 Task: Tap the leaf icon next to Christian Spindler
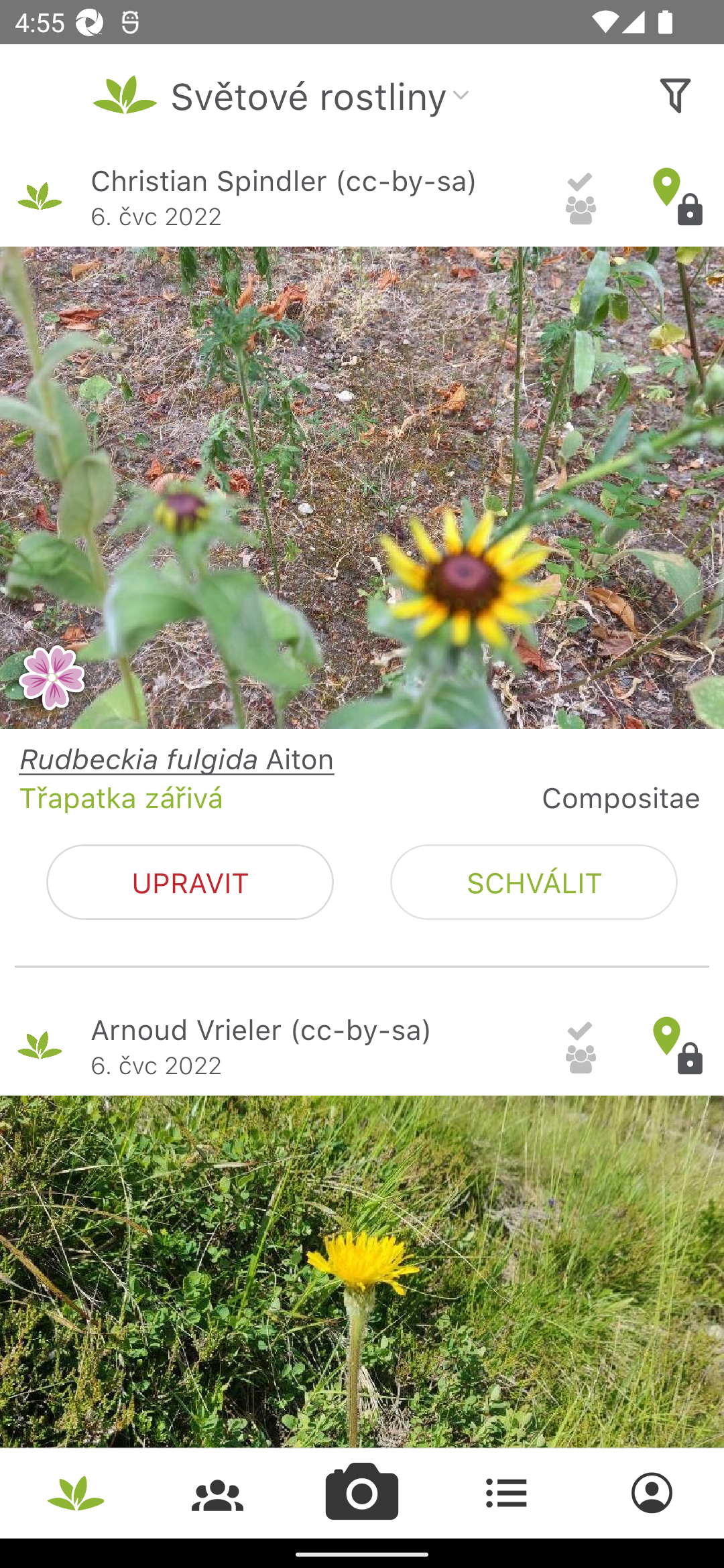tap(40, 197)
